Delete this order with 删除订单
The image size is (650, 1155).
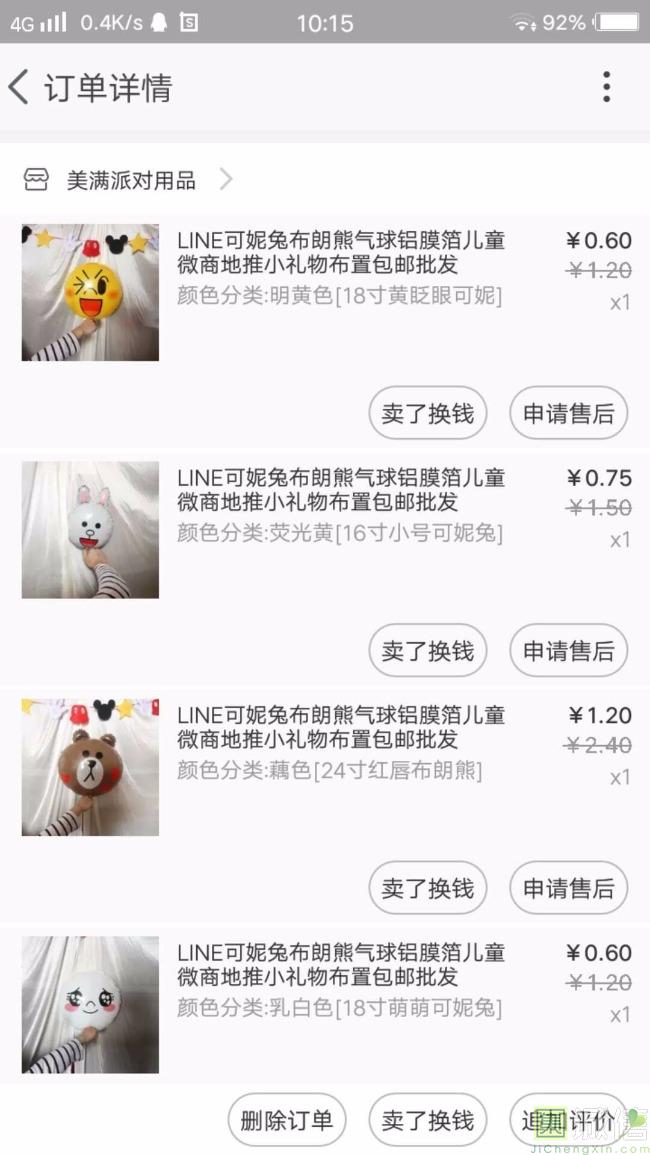286,1120
